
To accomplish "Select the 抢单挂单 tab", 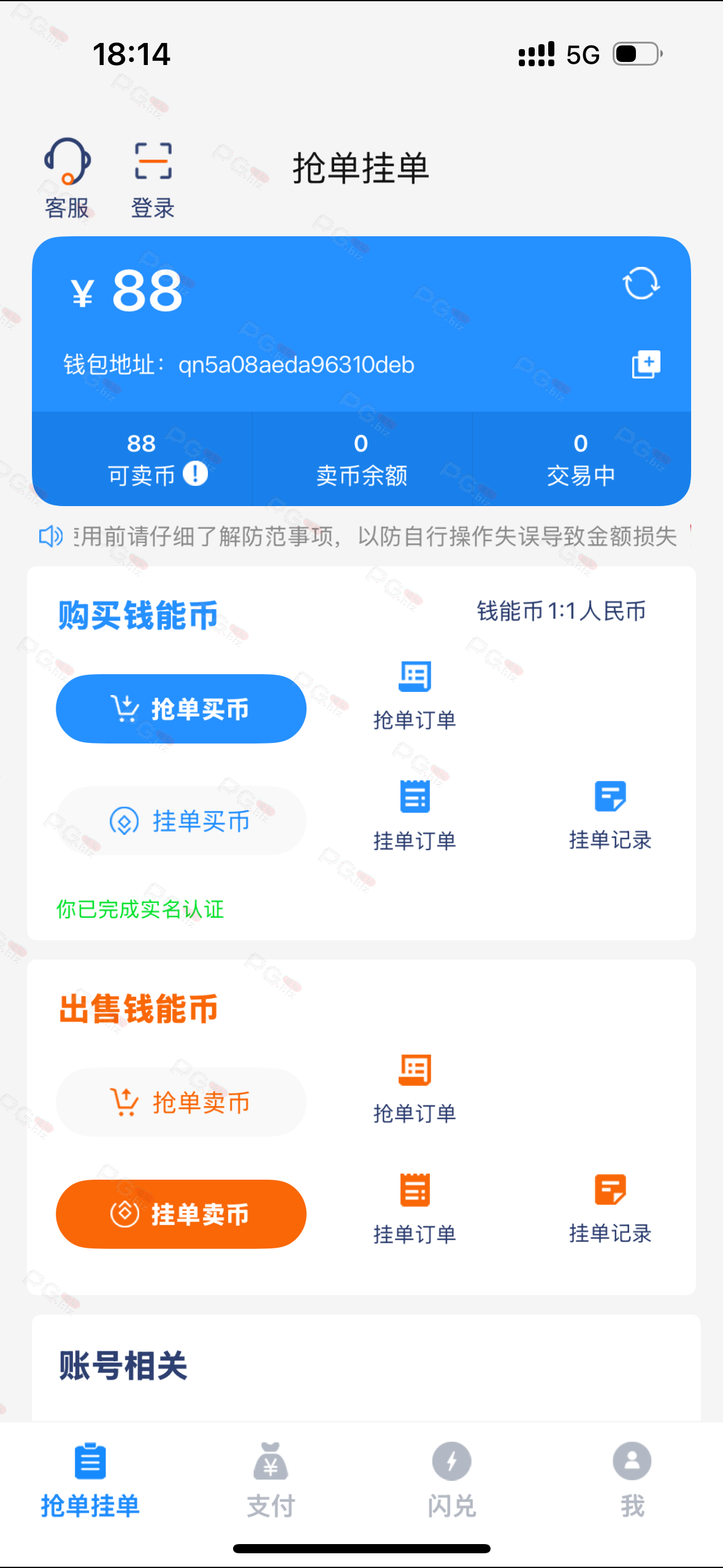I will 90,1480.
